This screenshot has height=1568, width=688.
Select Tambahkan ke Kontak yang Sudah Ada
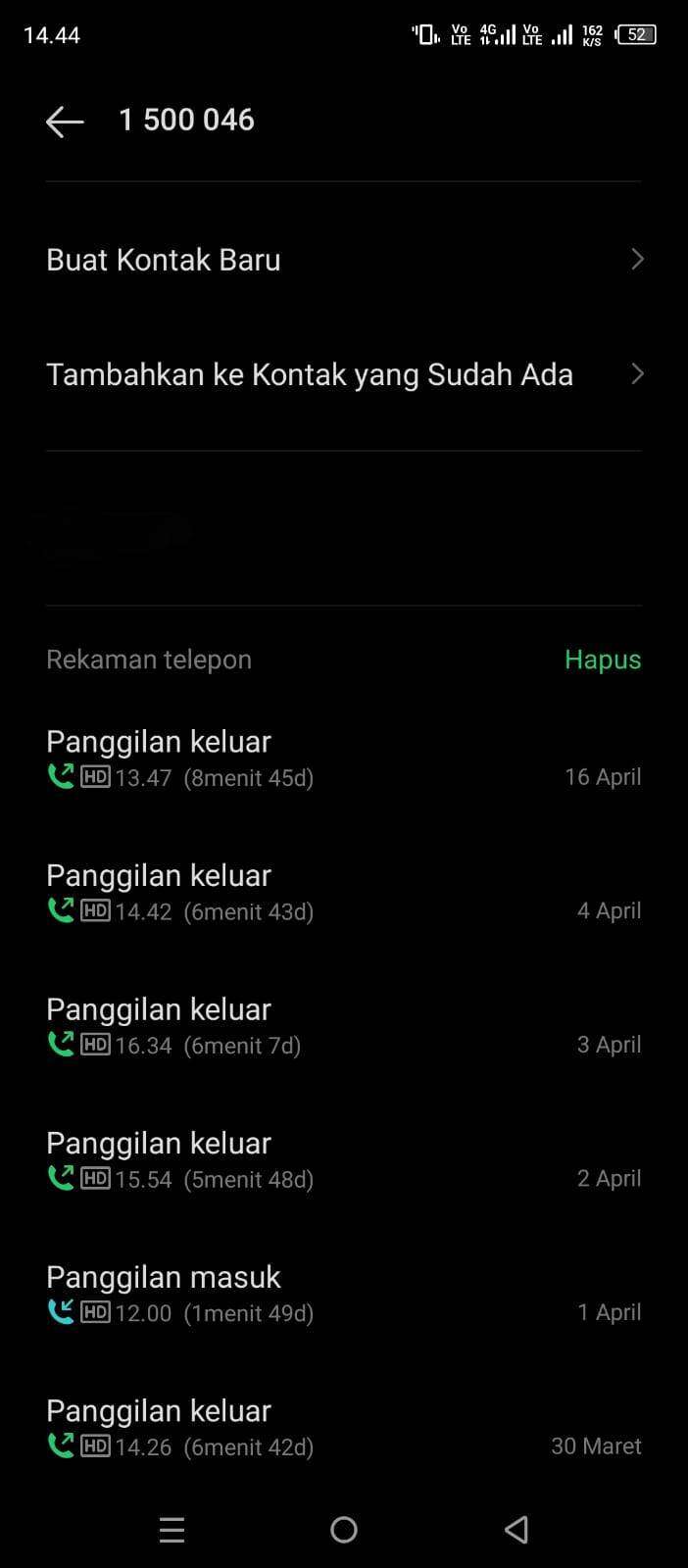pos(344,374)
